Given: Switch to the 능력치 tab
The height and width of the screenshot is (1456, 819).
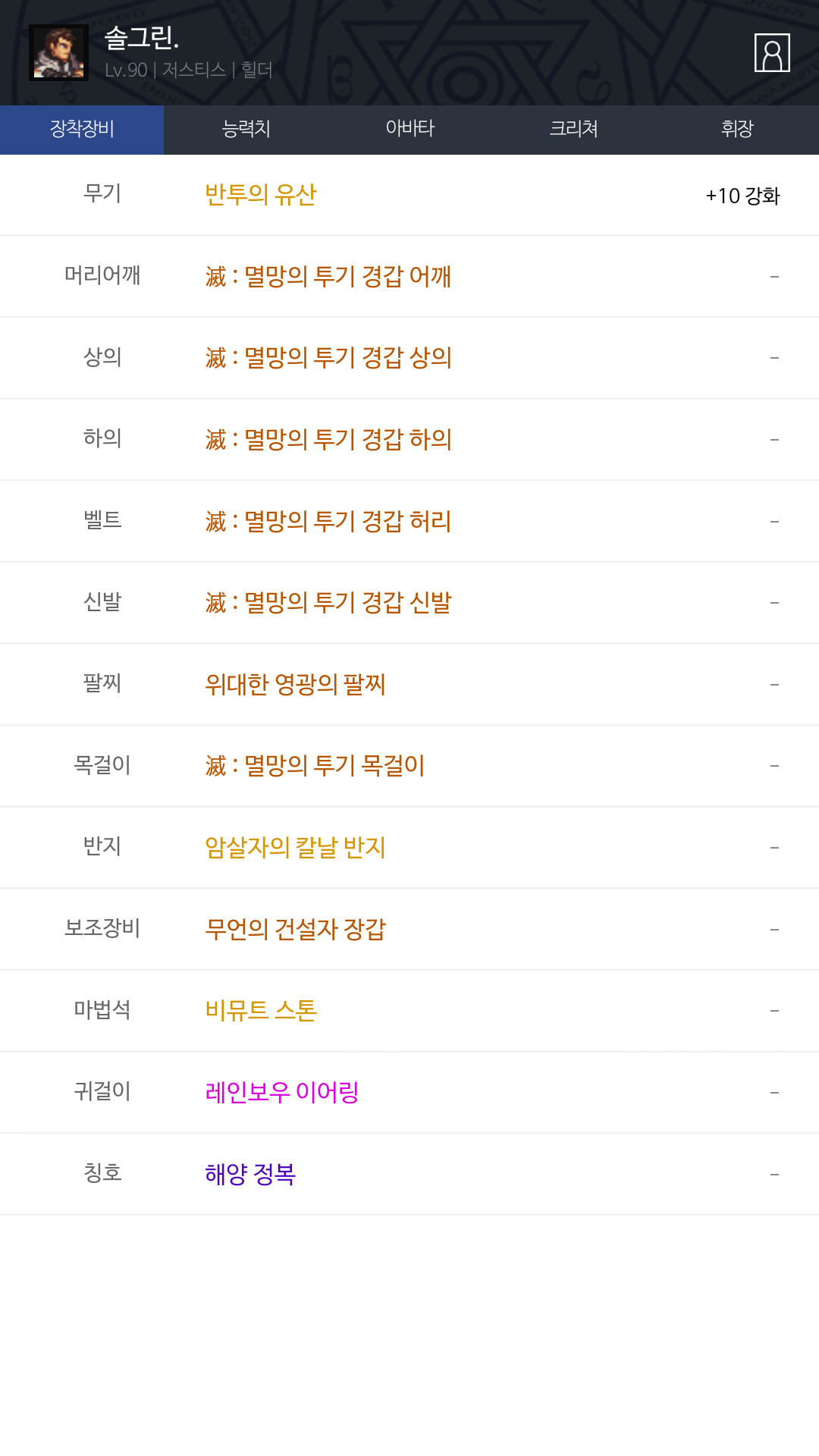Looking at the screenshot, I should tap(246, 129).
